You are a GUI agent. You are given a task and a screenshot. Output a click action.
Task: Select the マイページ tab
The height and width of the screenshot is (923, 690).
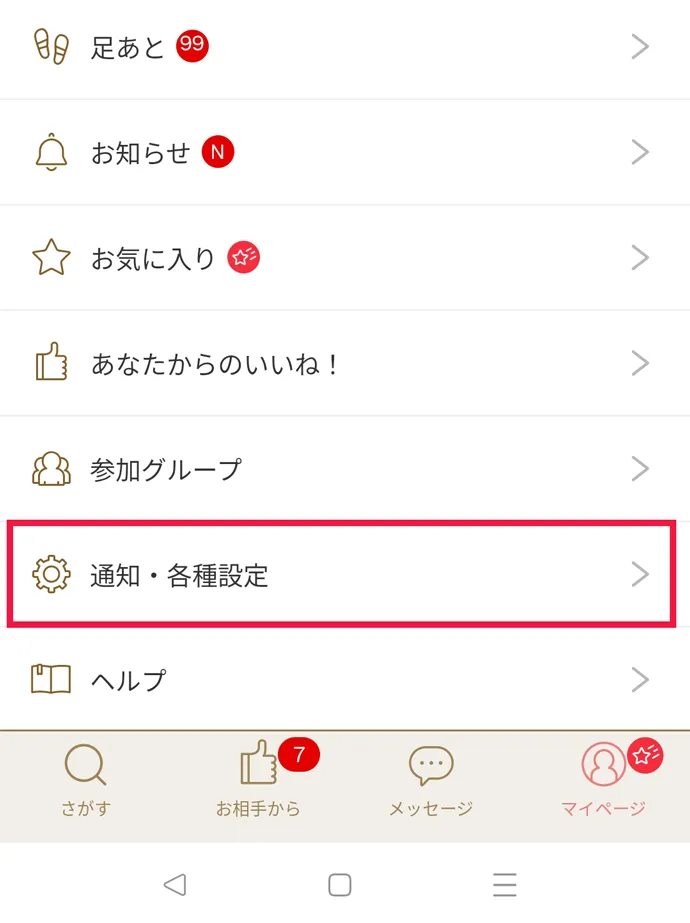coord(603,782)
